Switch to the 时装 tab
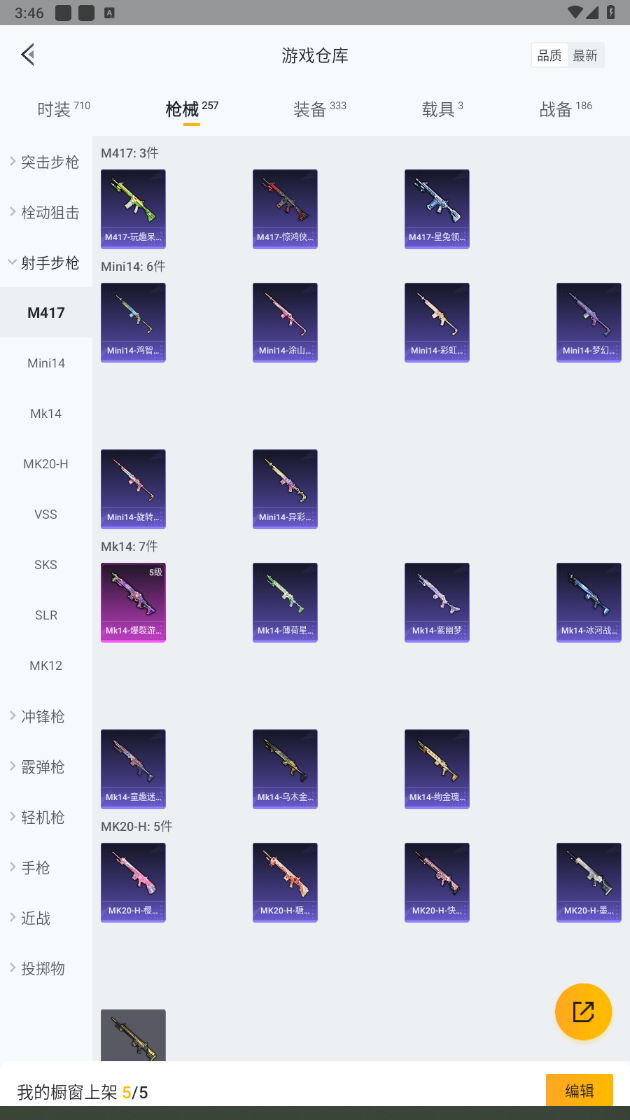This screenshot has height=1120, width=630. click(x=64, y=109)
